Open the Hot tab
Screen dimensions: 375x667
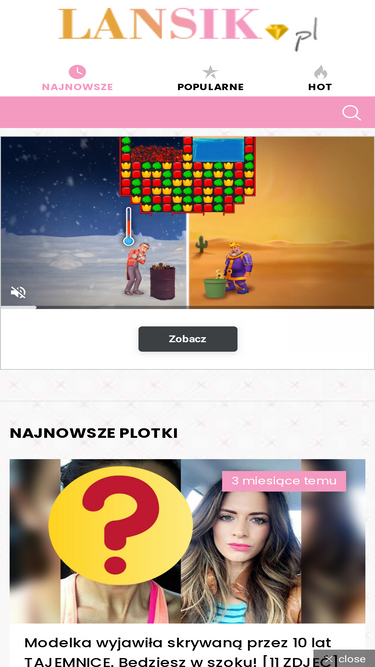(320, 78)
